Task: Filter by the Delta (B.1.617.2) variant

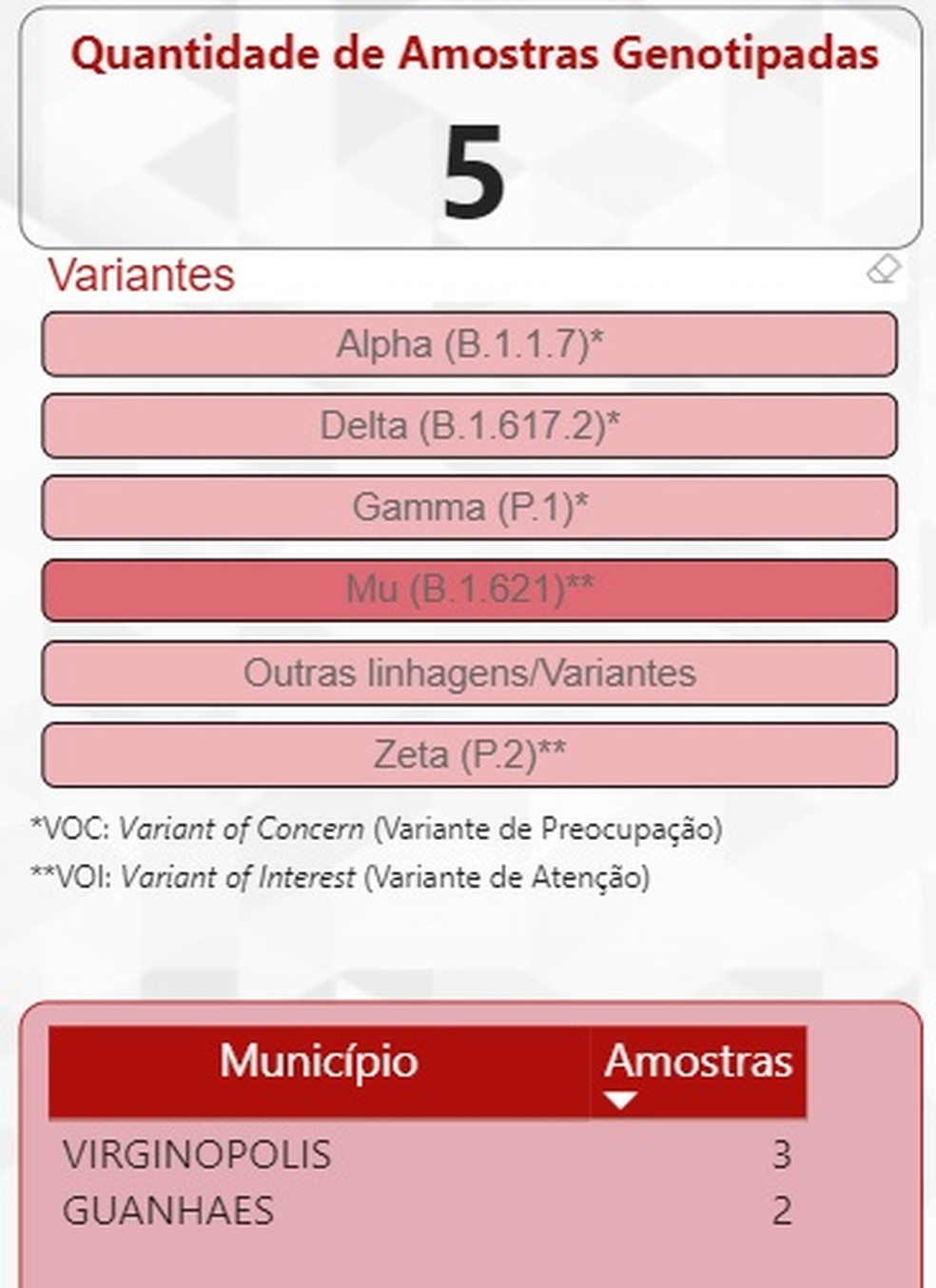Action: (x=469, y=425)
